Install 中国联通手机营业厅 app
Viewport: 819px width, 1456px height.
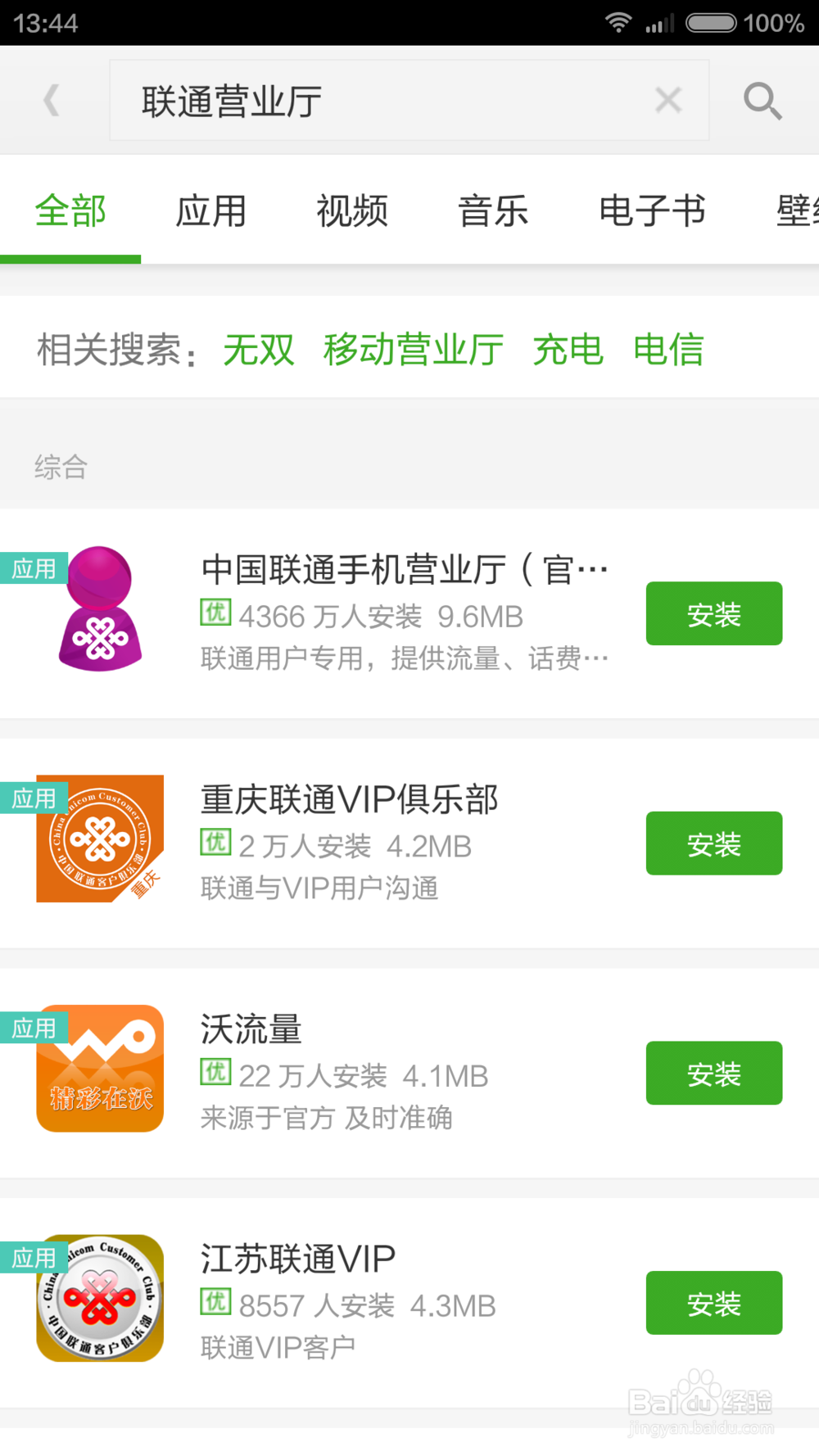[x=713, y=613]
